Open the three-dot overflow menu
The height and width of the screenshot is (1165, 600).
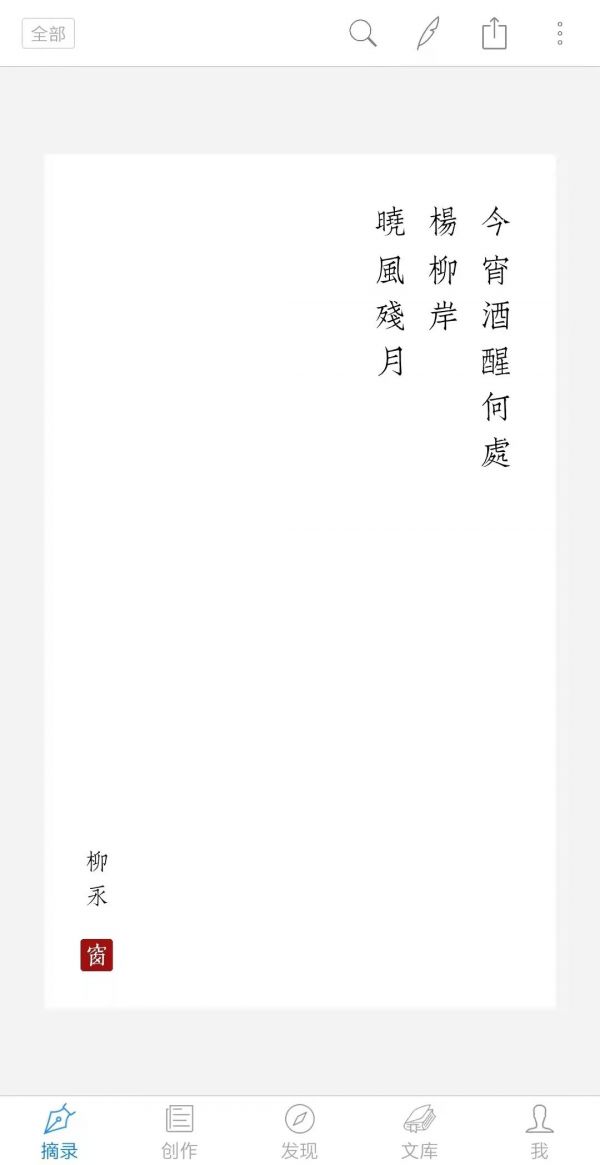pos(560,33)
